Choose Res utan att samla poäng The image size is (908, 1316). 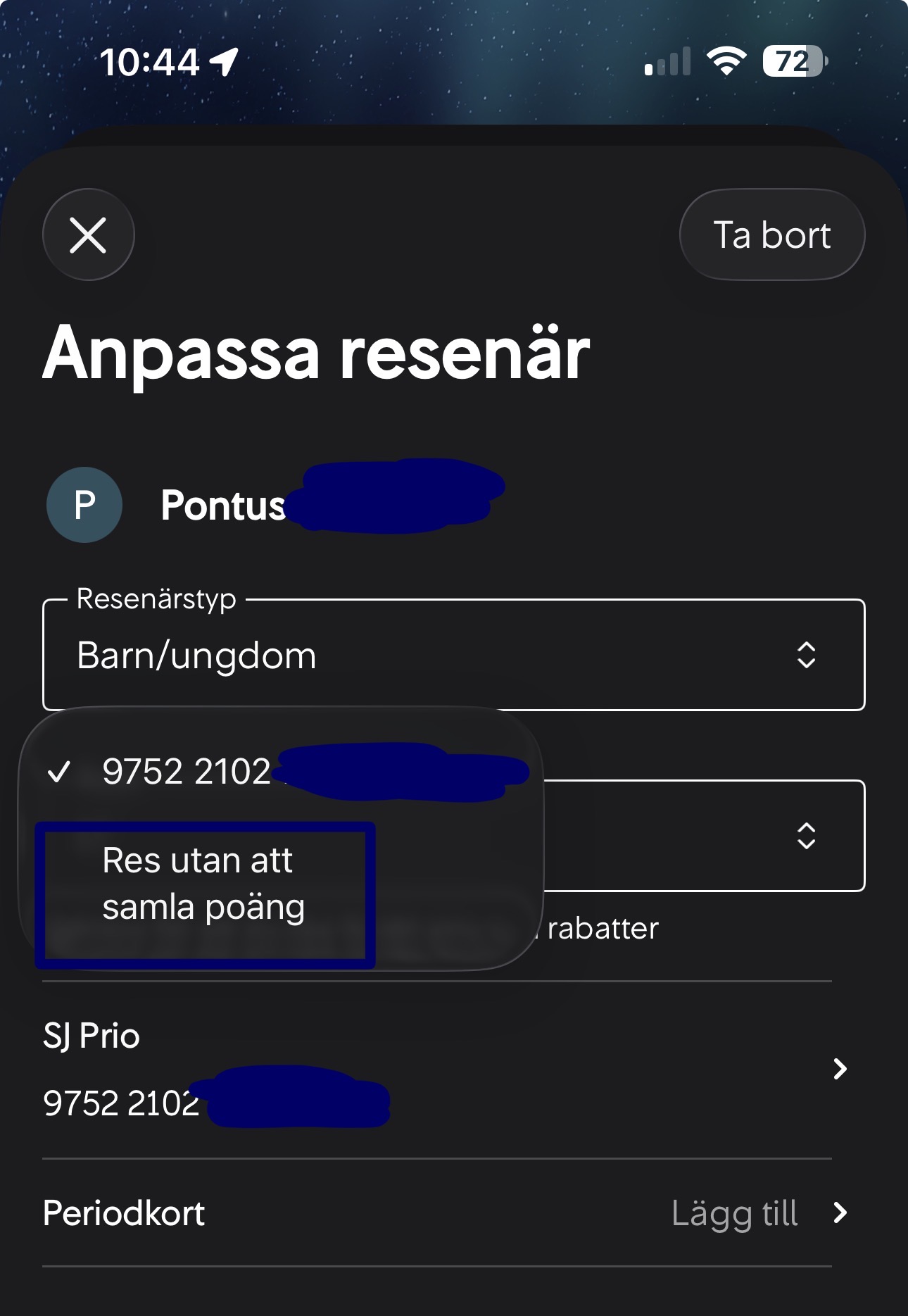[204, 884]
